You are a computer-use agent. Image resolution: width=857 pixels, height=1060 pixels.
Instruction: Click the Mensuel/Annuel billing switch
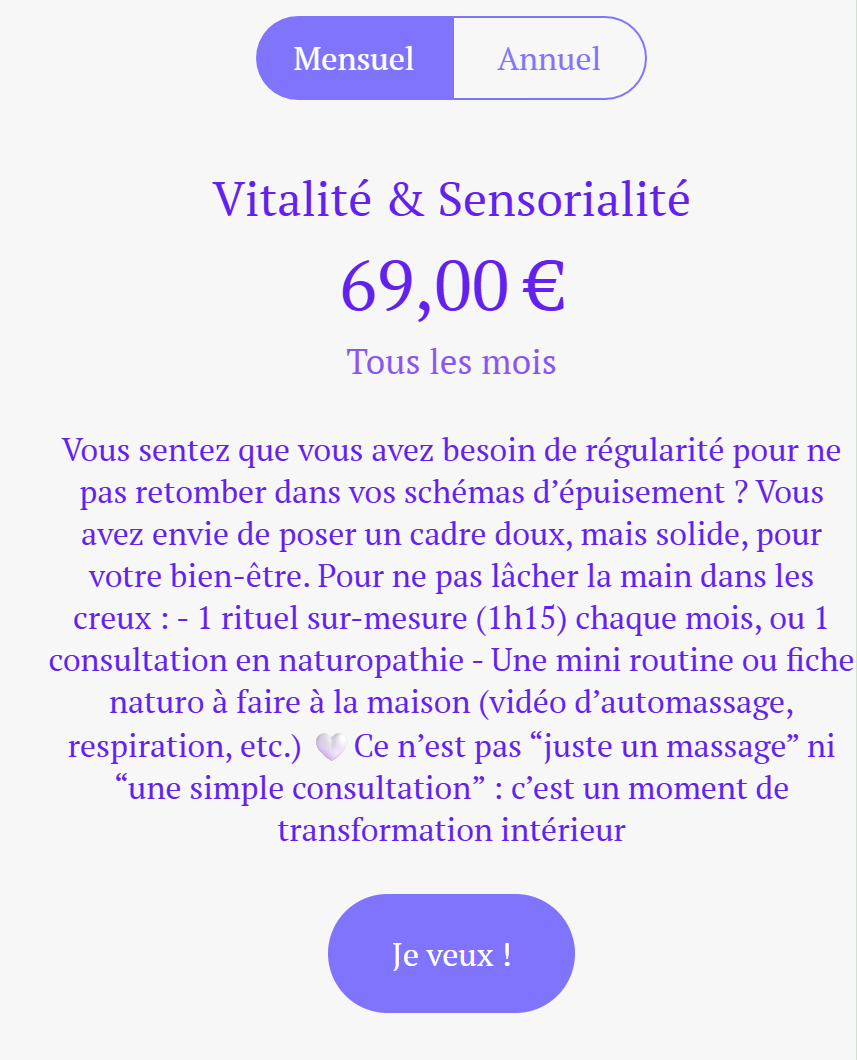tap(451, 58)
